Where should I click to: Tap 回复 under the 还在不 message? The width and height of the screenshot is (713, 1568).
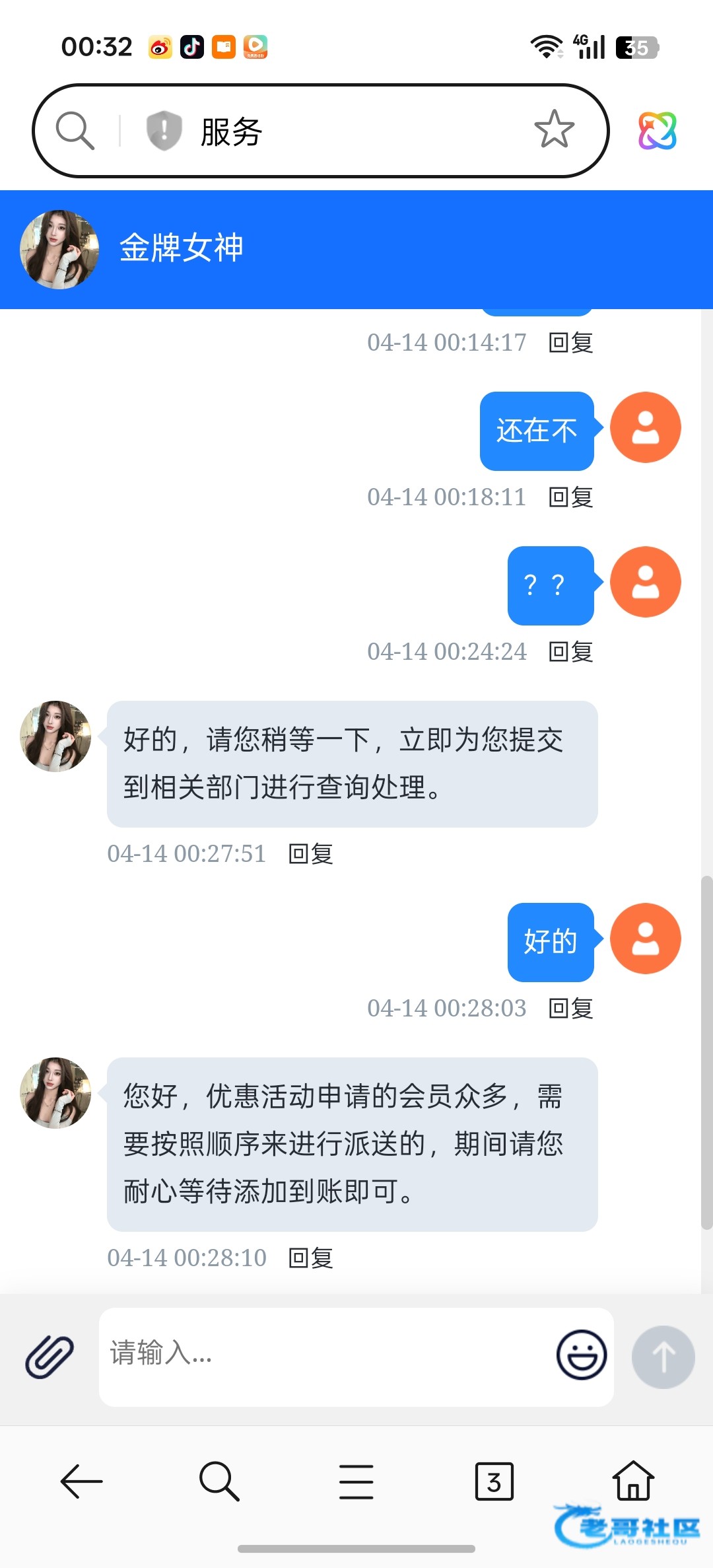click(571, 497)
